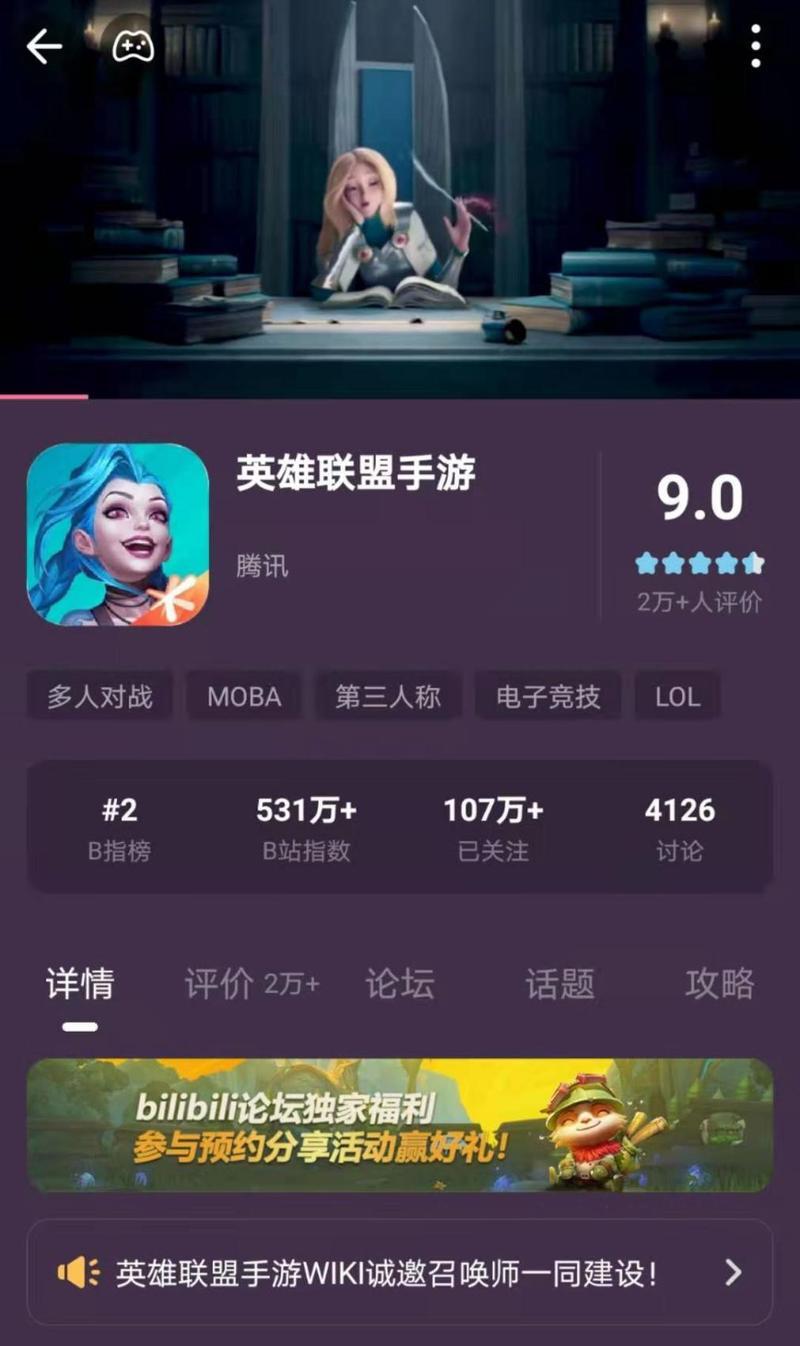Screen dimensions: 800x1346
Task: Tap the 多人对战 tag chip
Action: tap(100, 696)
